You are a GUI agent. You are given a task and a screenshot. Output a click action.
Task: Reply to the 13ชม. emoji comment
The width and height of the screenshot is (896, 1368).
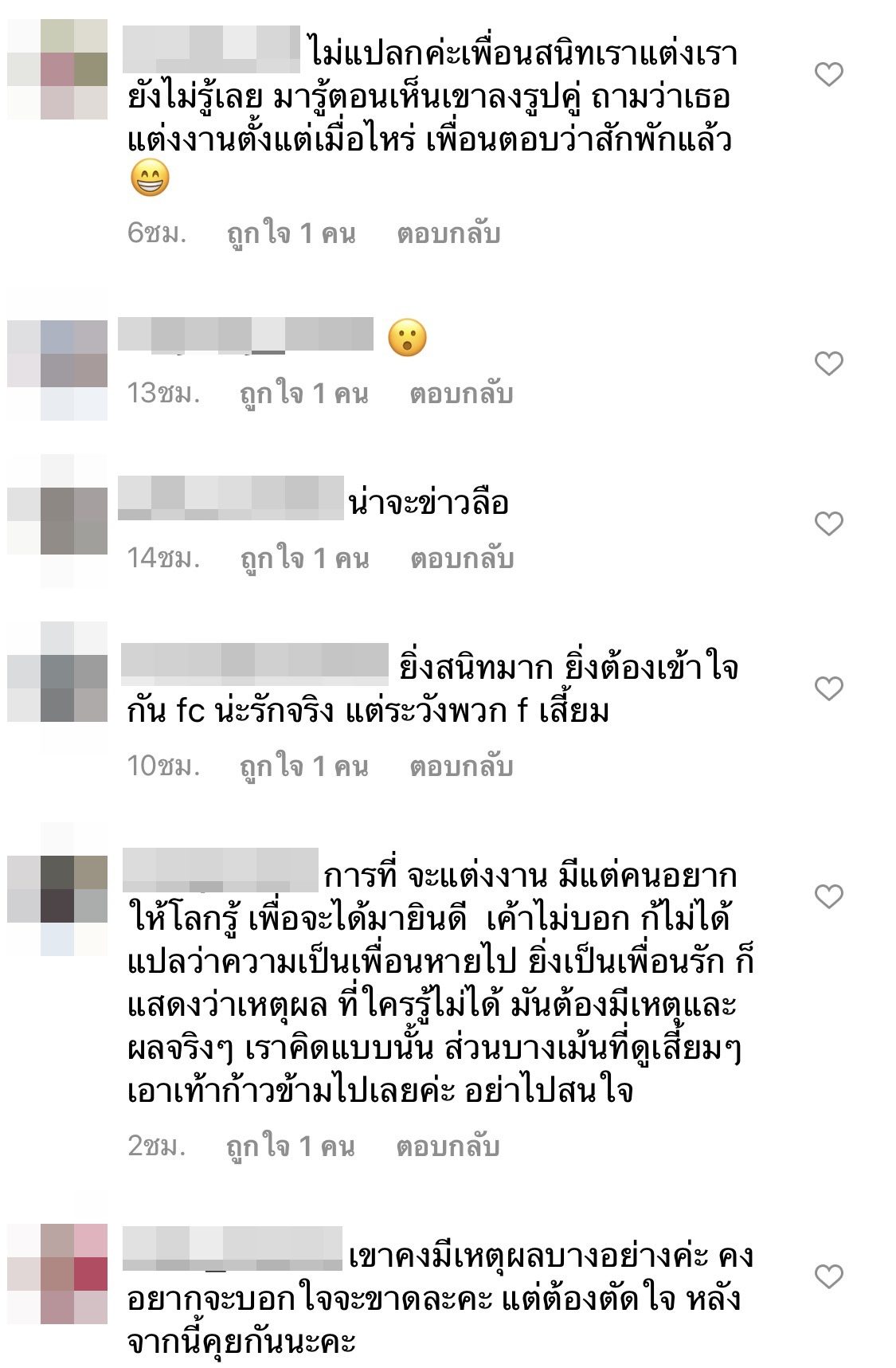[x=461, y=394]
